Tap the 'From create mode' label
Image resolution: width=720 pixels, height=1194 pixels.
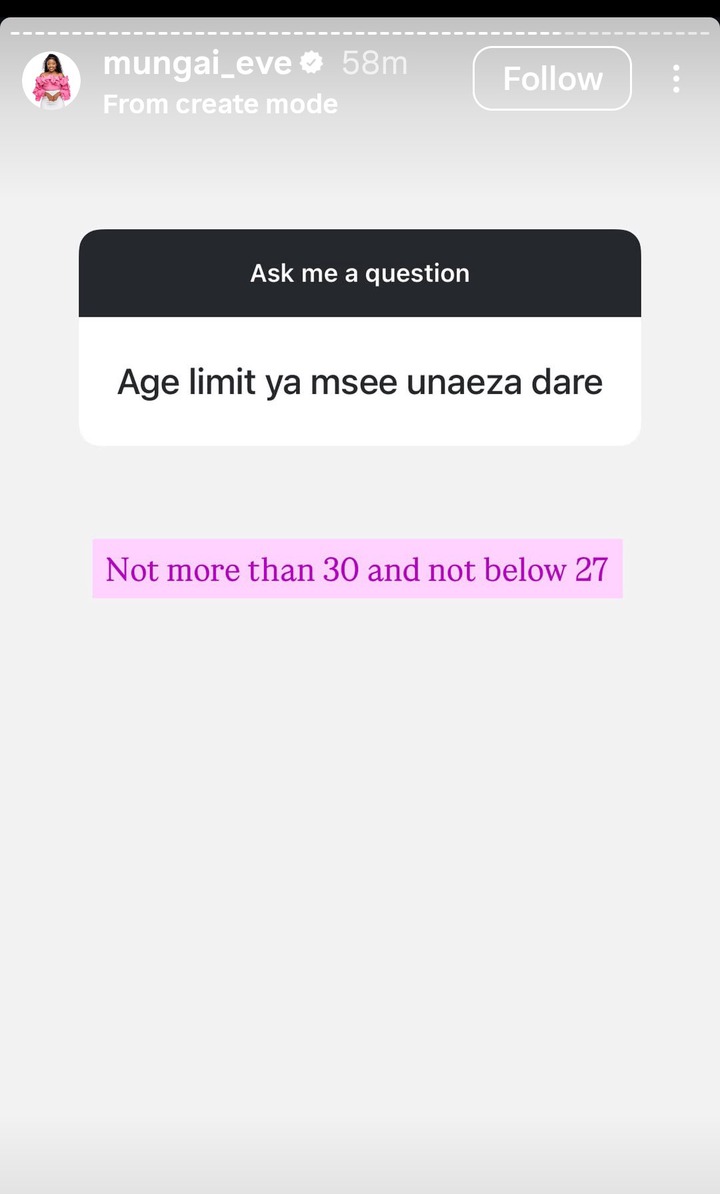pyautogui.click(x=220, y=104)
